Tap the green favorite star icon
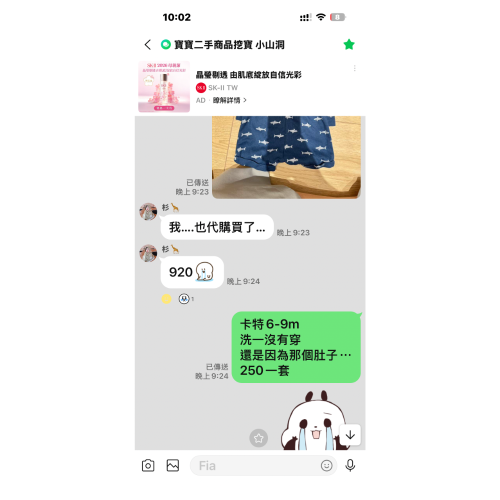This screenshot has width=500, height=500. [349, 44]
